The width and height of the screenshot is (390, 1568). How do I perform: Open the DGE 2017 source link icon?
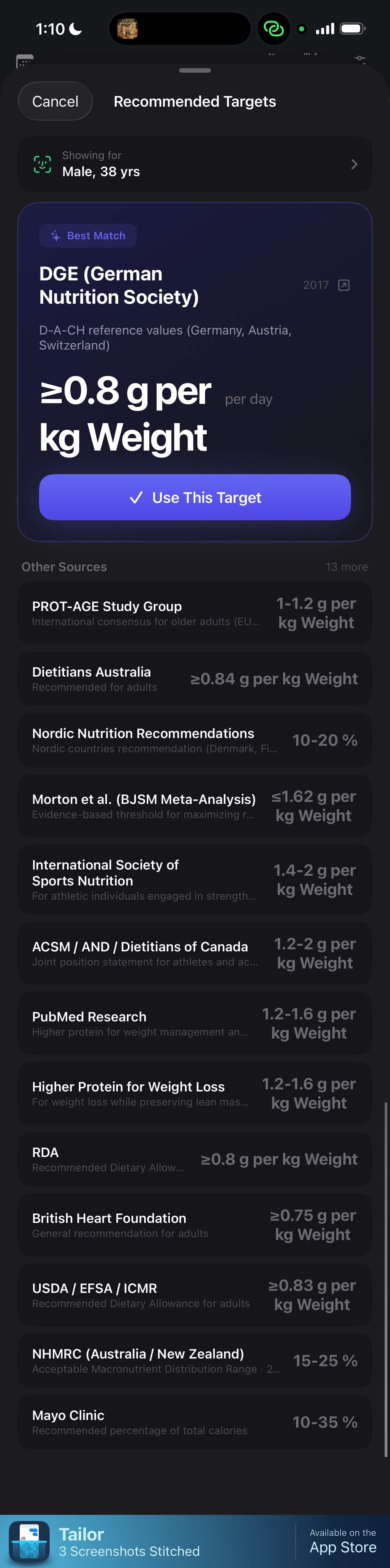[x=344, y=285]
